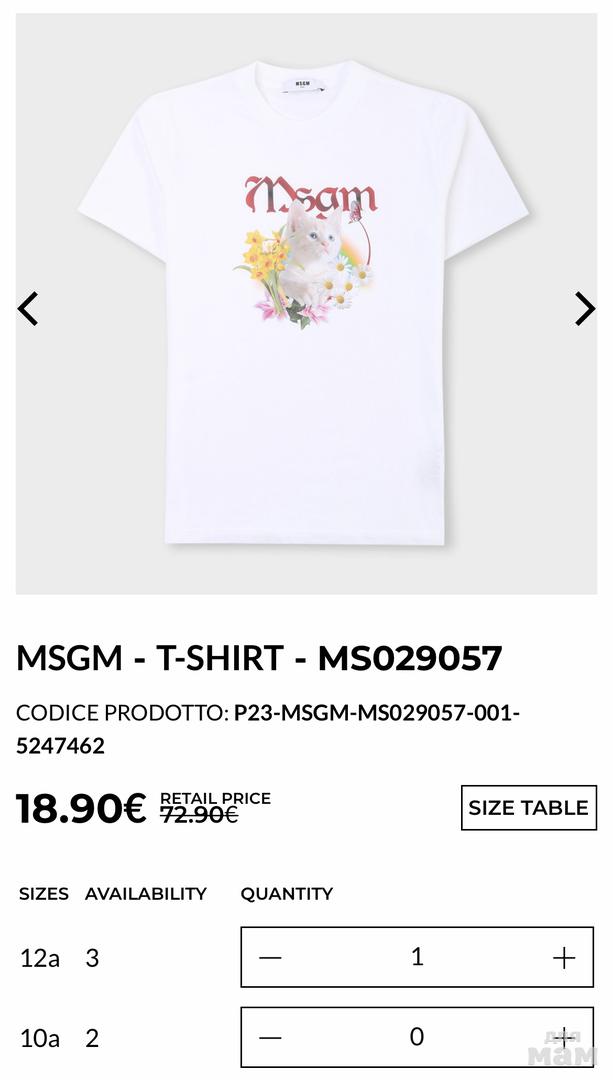Increase quantity for size 12a
The width and height of the screenshot is (613, 1080).
click(x=564, y=958)
